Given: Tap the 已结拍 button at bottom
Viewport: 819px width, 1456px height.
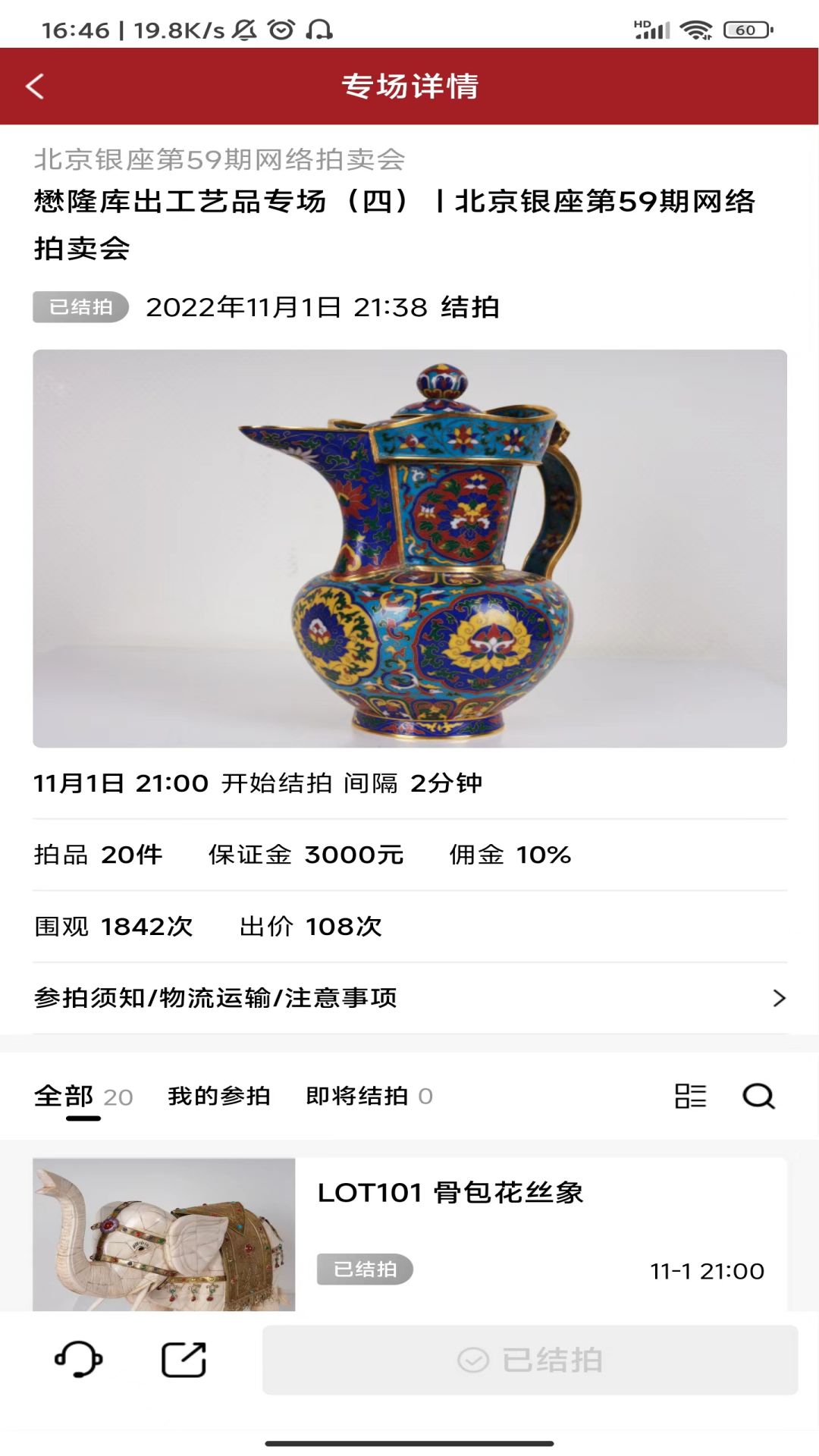Looking at the screenshot, I should pos(529,1360).
